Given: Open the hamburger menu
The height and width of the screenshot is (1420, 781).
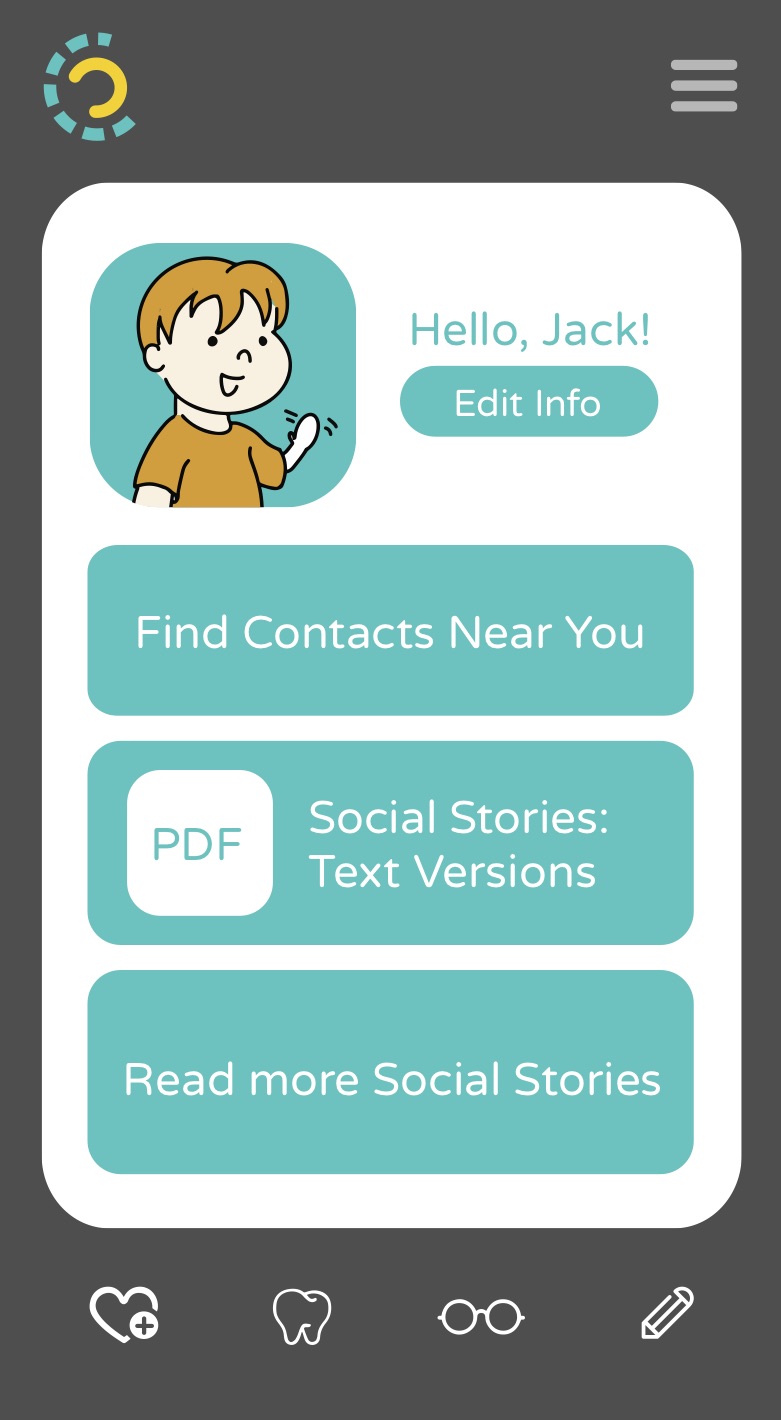Looking at the screenshot, I should click(x=704, y=86).
